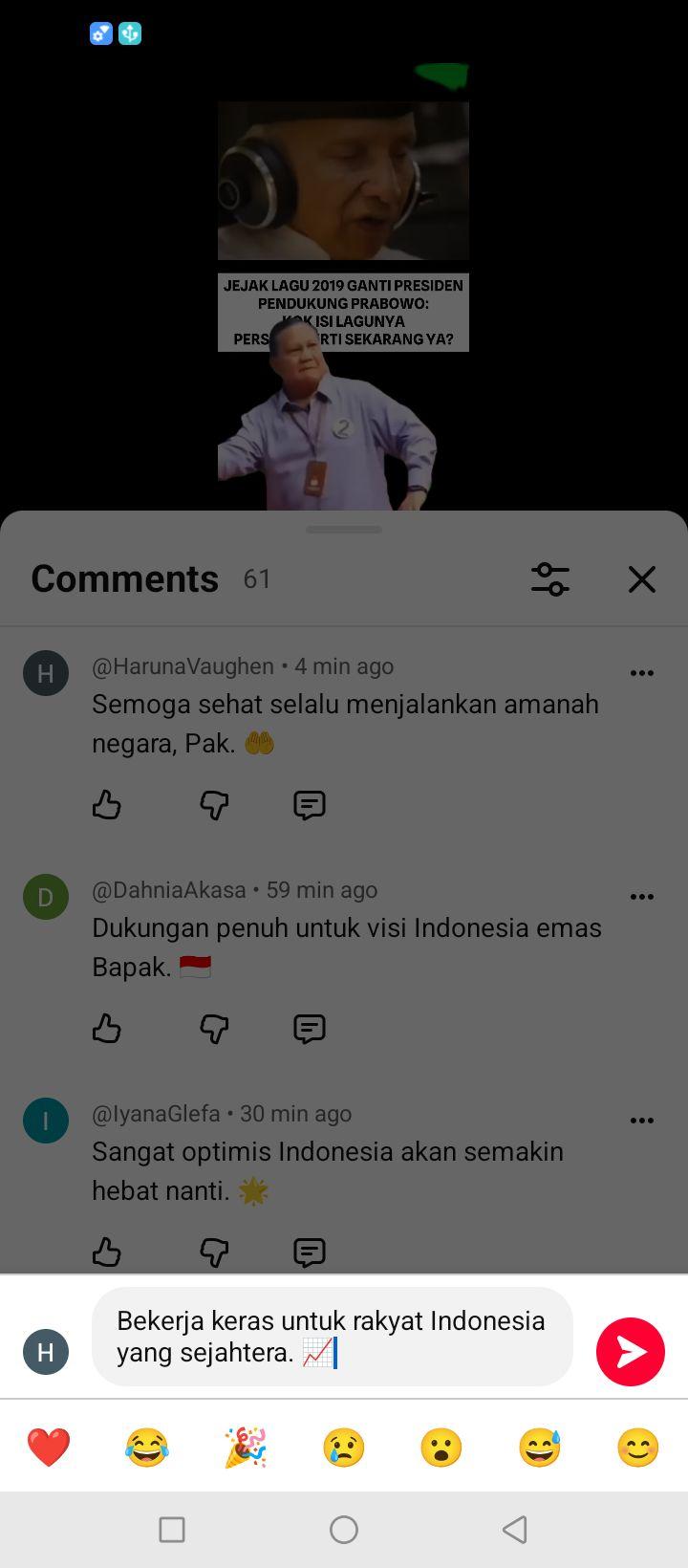Open HarunaVaughen's profile avatar
Image resolution: width=688 pixels, height=1568 pixels.
(x=46, y=673)
